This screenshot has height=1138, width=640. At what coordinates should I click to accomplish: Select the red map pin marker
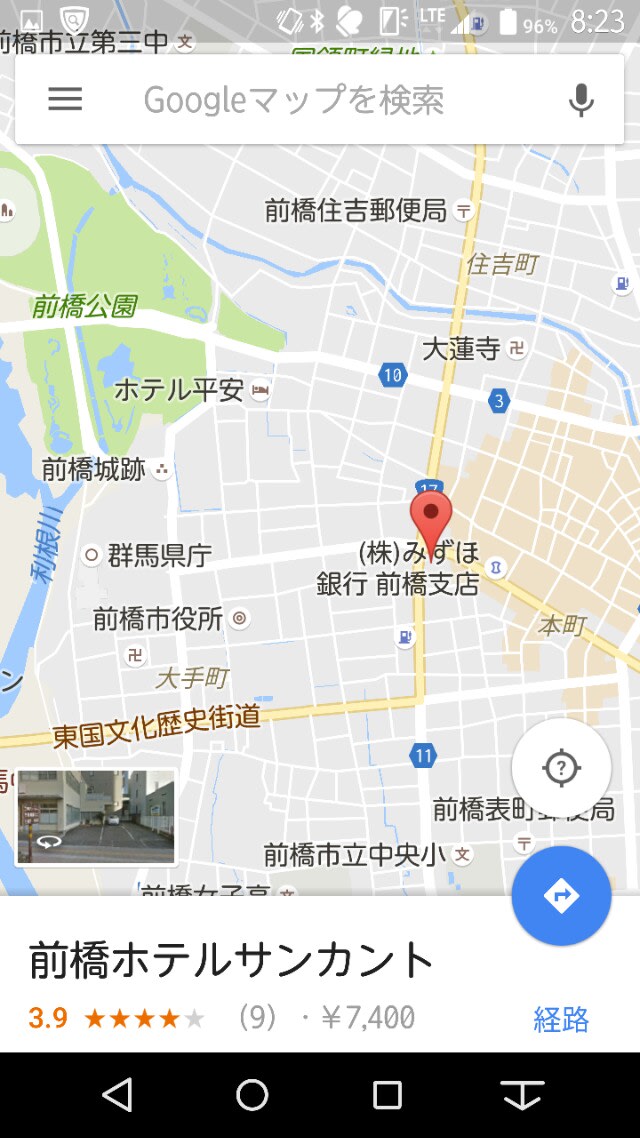click(x=431, y=517)
